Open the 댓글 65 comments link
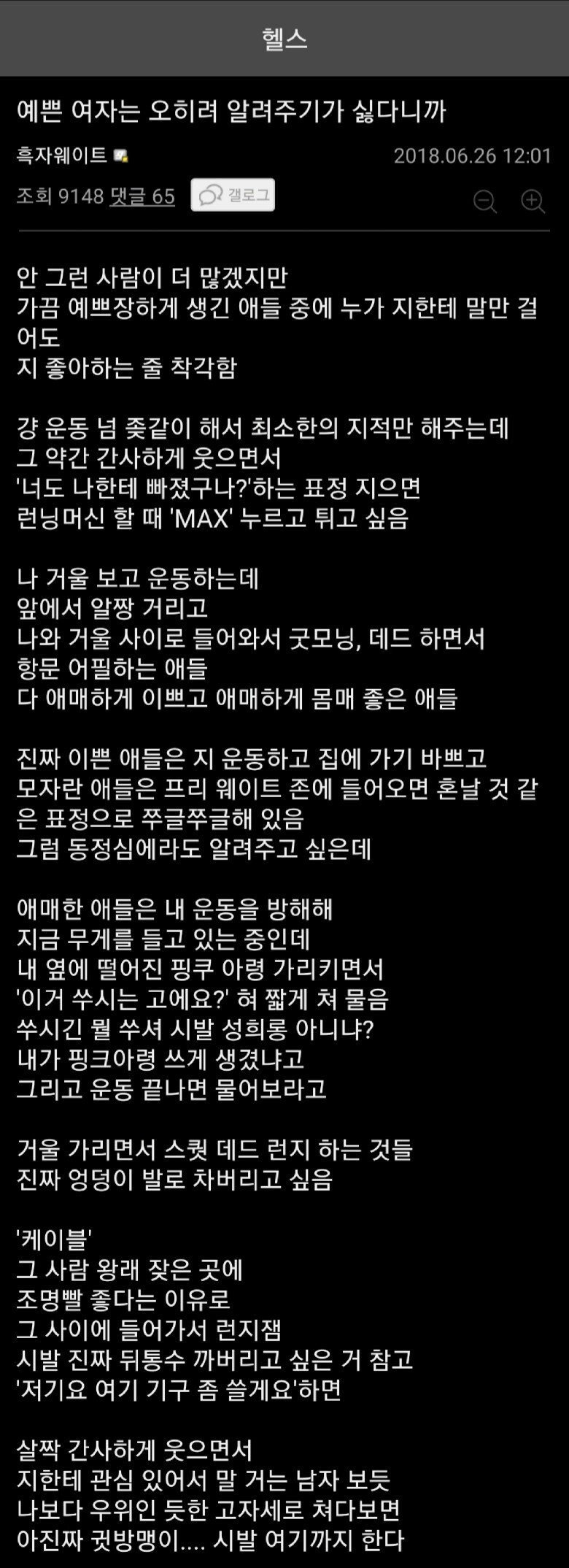 (x=142, y=196)
